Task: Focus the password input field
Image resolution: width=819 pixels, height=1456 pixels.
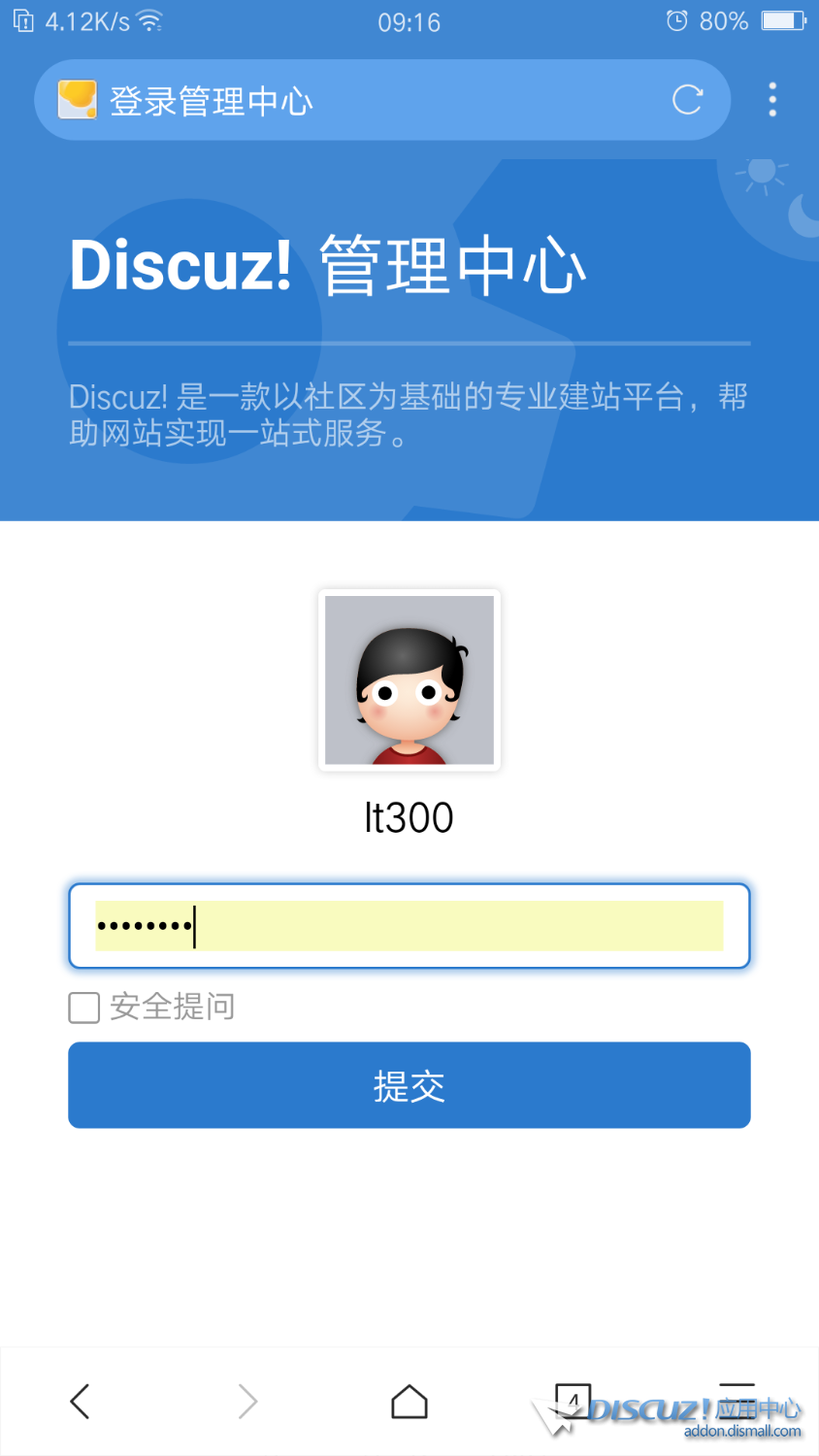Action: (x=409, y=926)
